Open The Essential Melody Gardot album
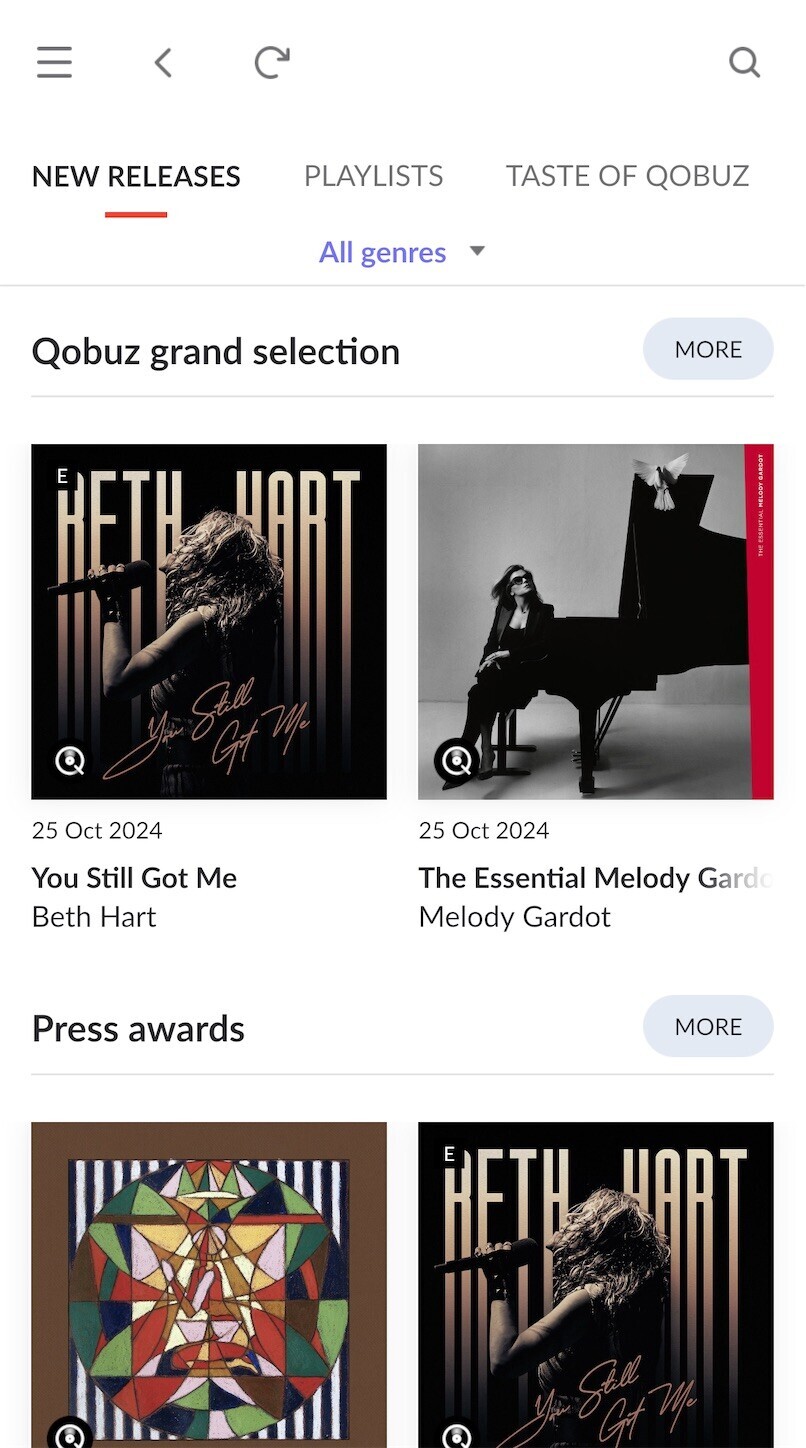This screenshot has width=806, height=1448. 596,621
